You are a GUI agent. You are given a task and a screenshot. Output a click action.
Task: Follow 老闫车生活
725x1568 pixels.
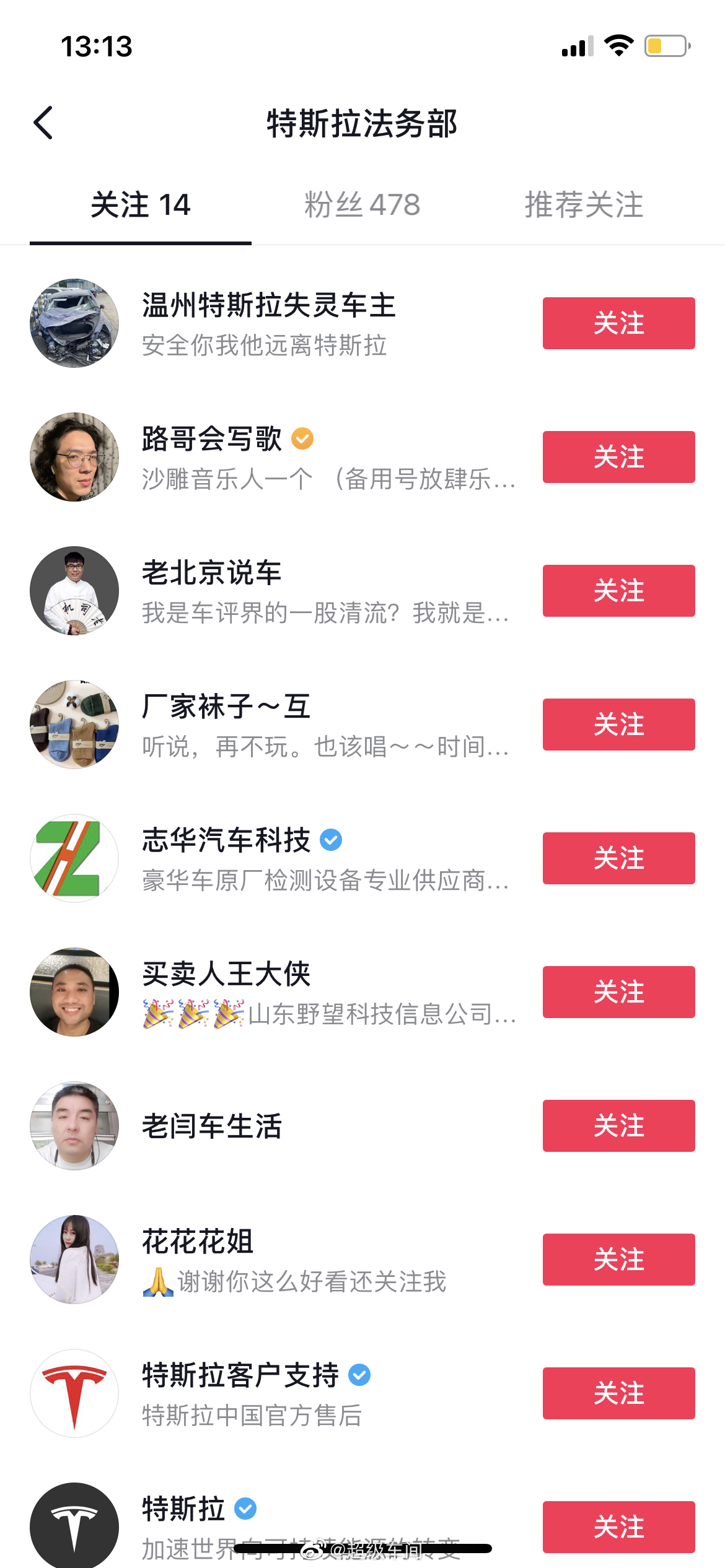(x=618, y=1126)
